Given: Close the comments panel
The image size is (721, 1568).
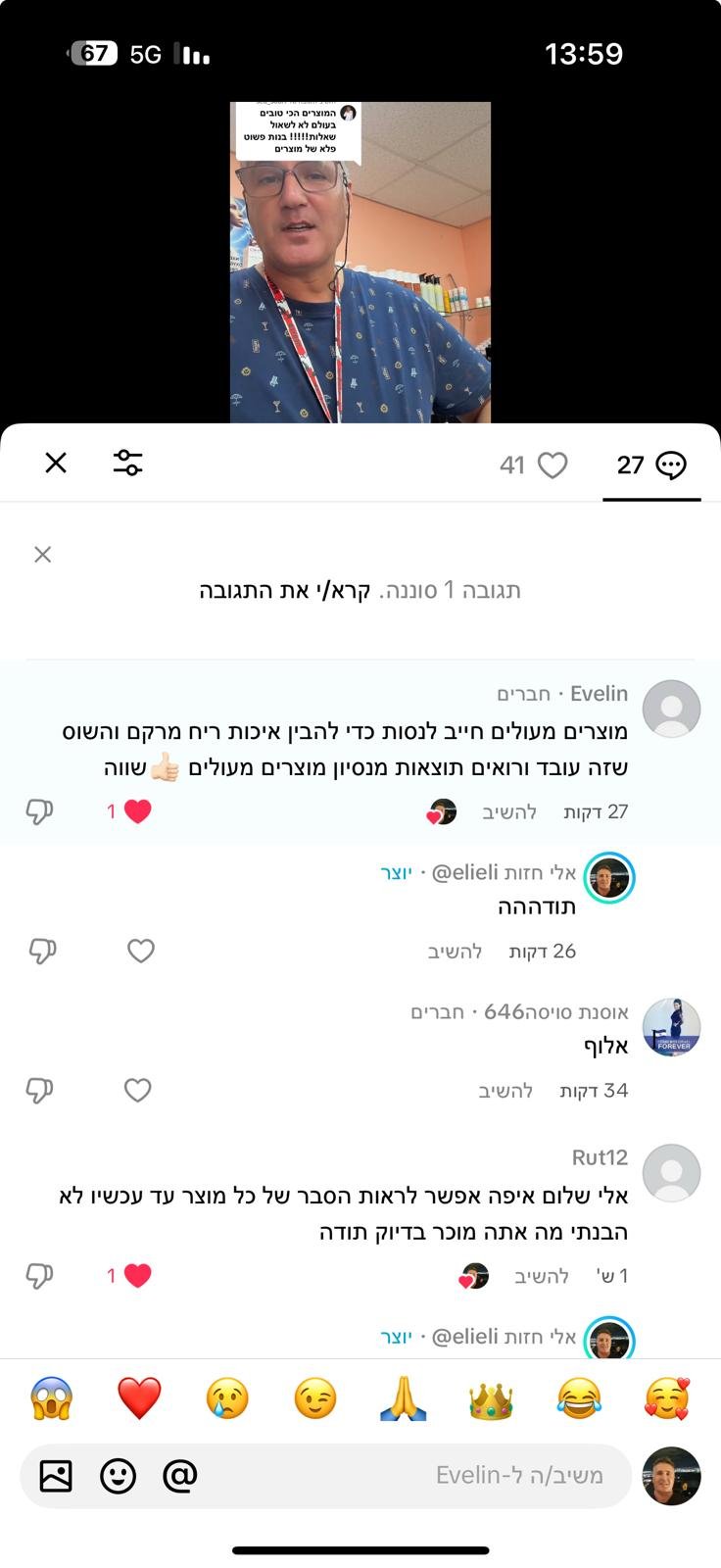Looking at the screenshot, I should coord(56,463).
